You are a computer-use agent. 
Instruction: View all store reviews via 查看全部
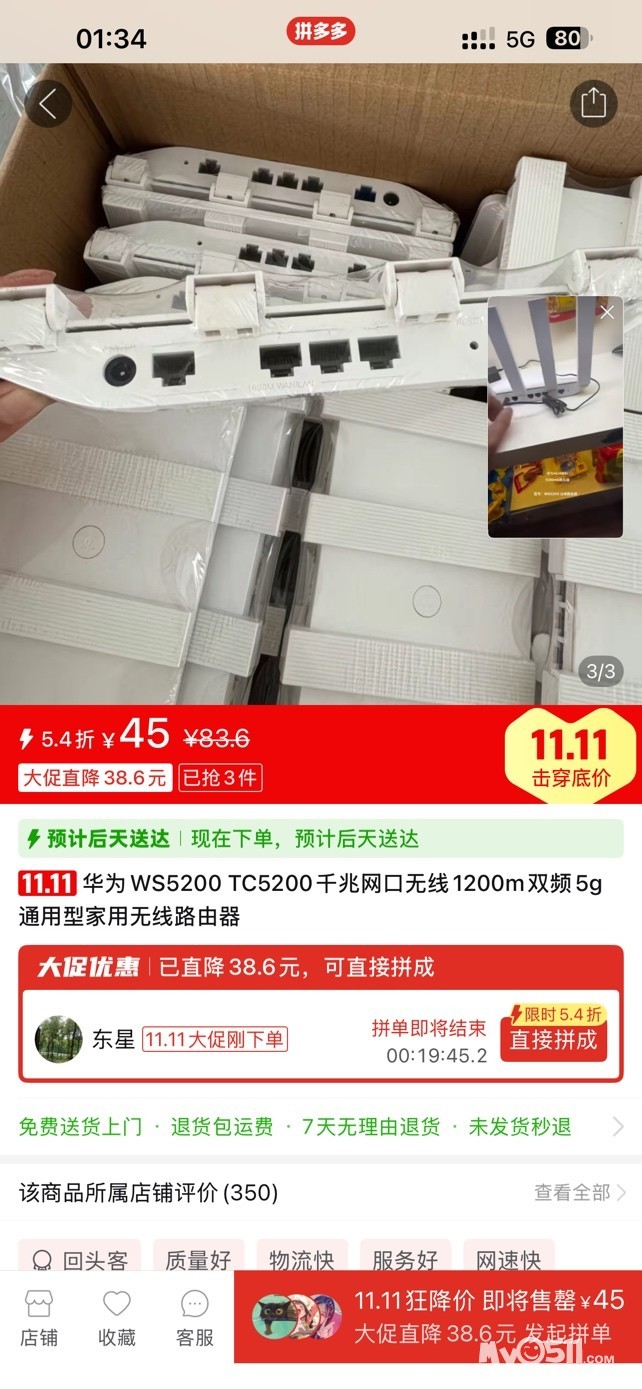[579, 1192]
